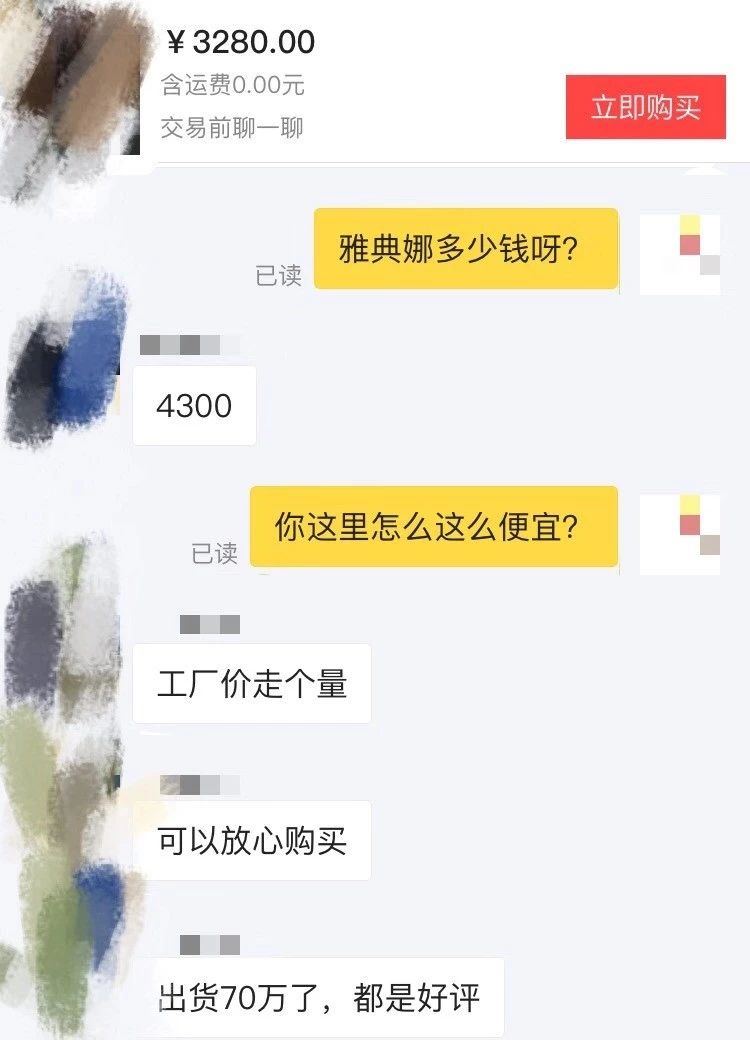Click the 已读 read receipt near second yellow message

(x=216, y=556)
